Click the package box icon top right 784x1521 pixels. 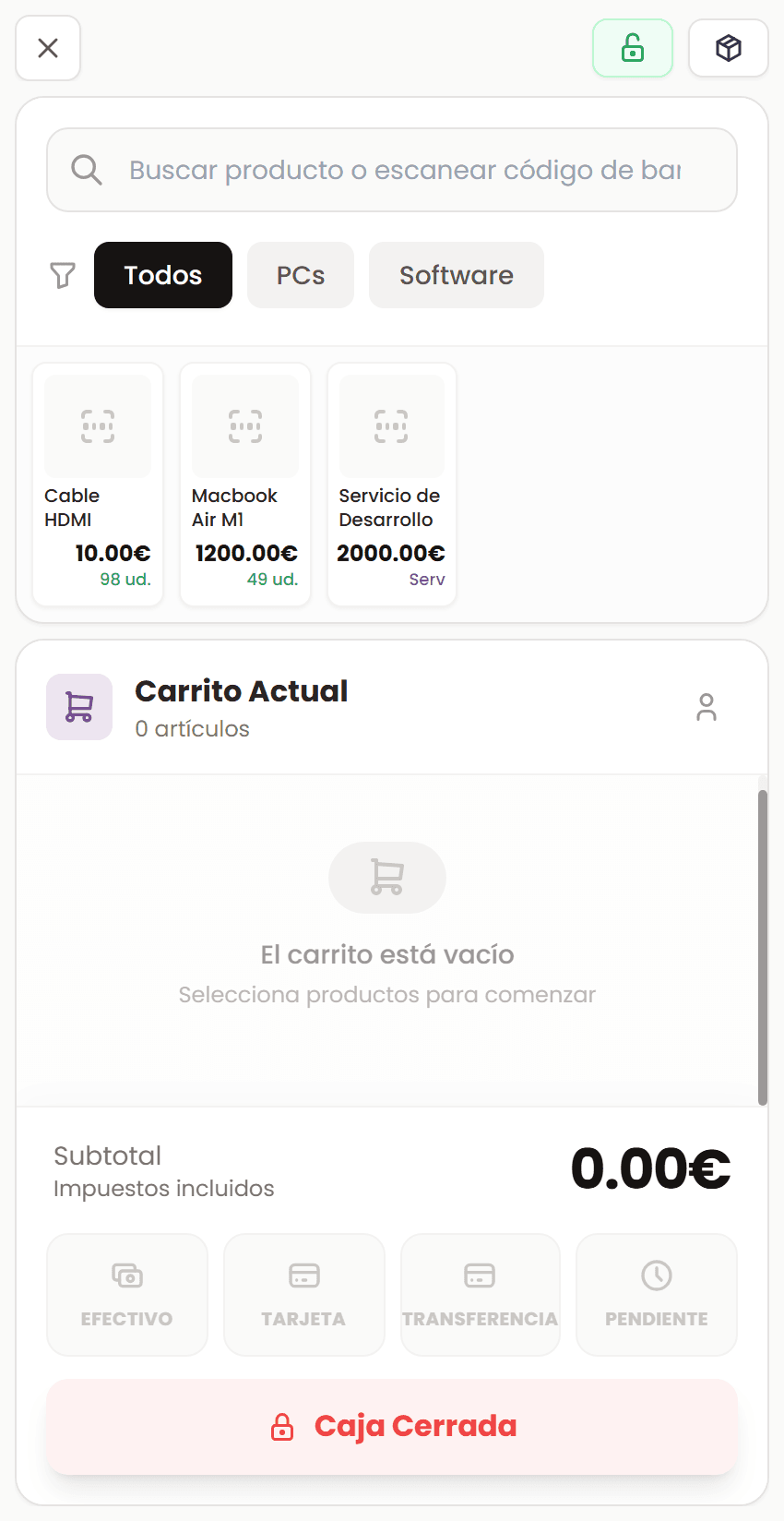point(728,48)
